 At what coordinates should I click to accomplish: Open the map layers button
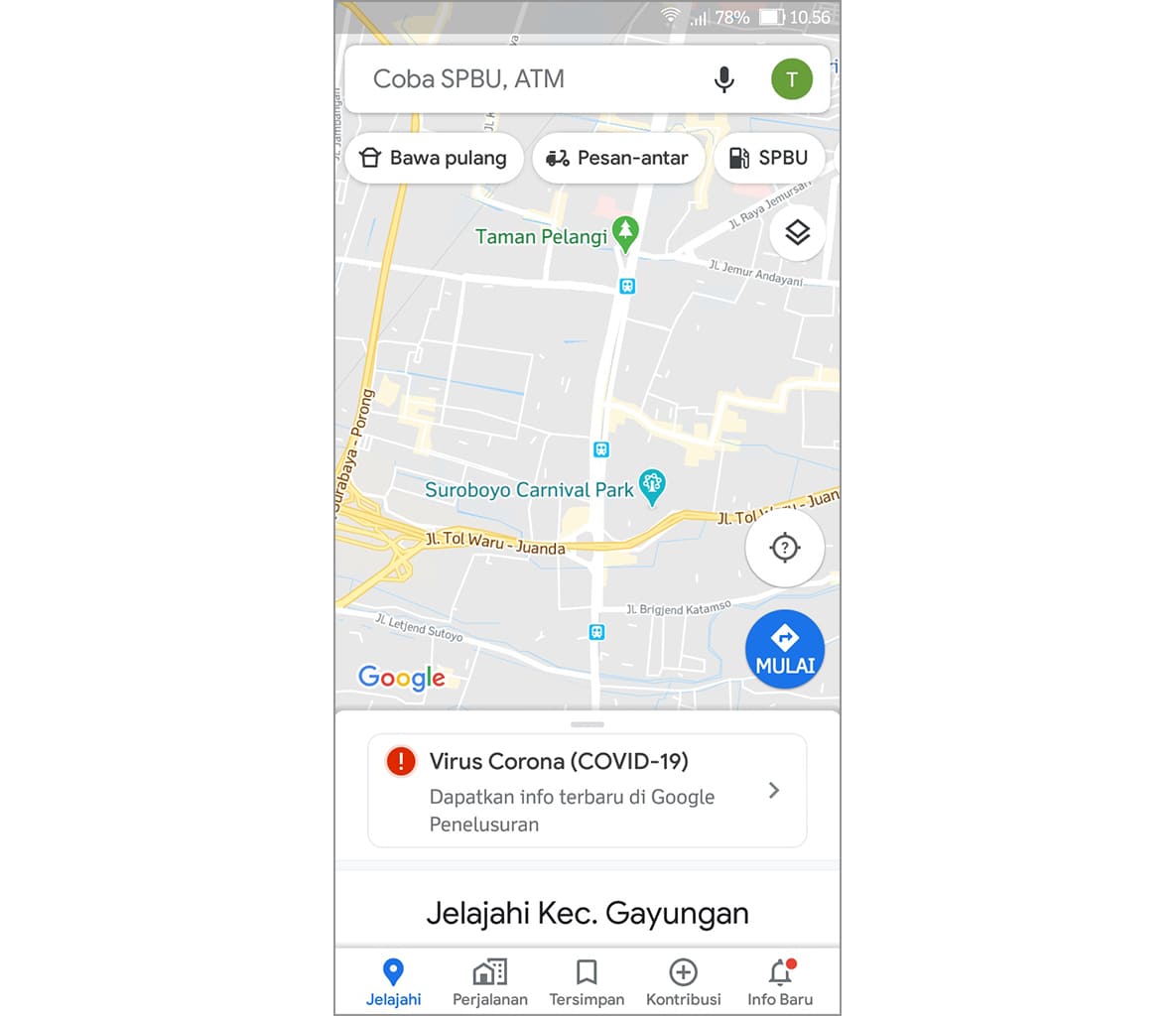(797, 233)
